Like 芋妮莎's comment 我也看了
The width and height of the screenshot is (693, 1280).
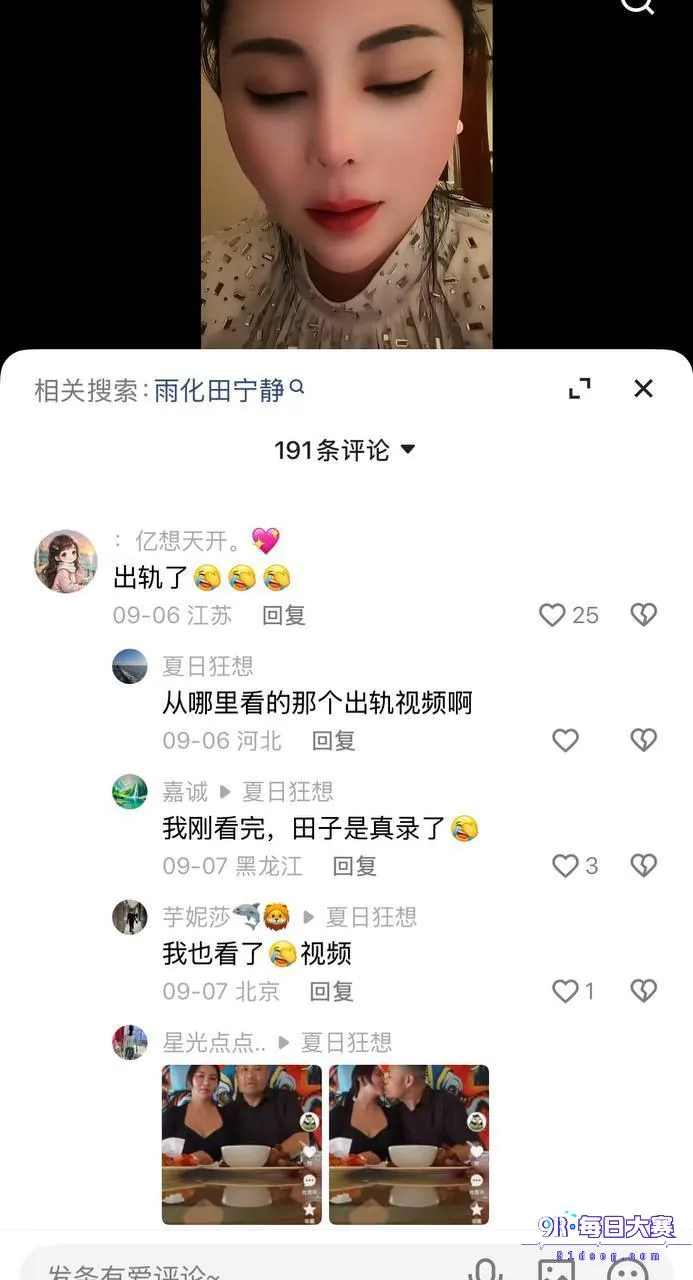566,991
